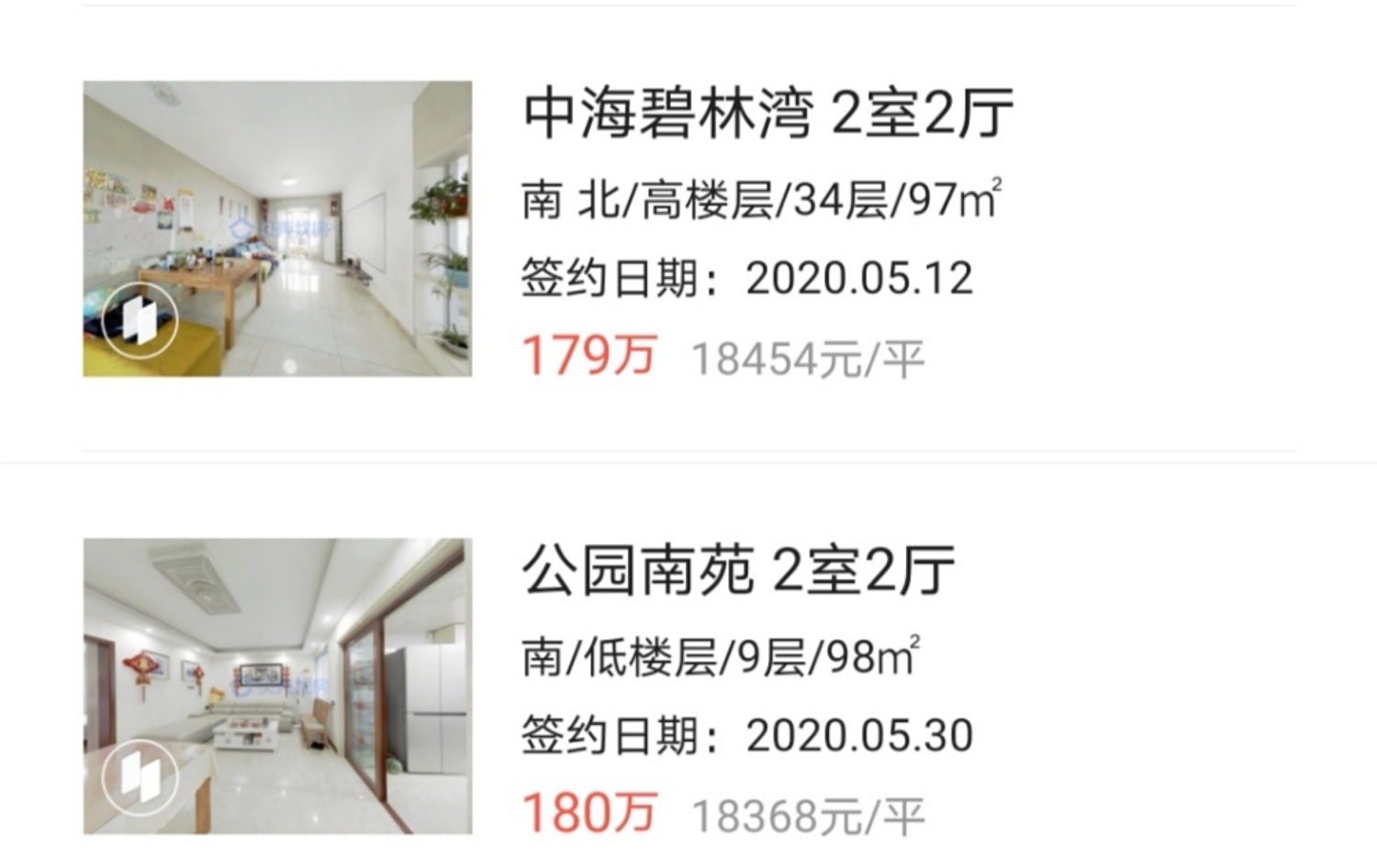The width and height of the screenshot is (1377, 868).
Task: Open the 中海碧林湾 2室2厅 listing
Action: click(767, 114)
